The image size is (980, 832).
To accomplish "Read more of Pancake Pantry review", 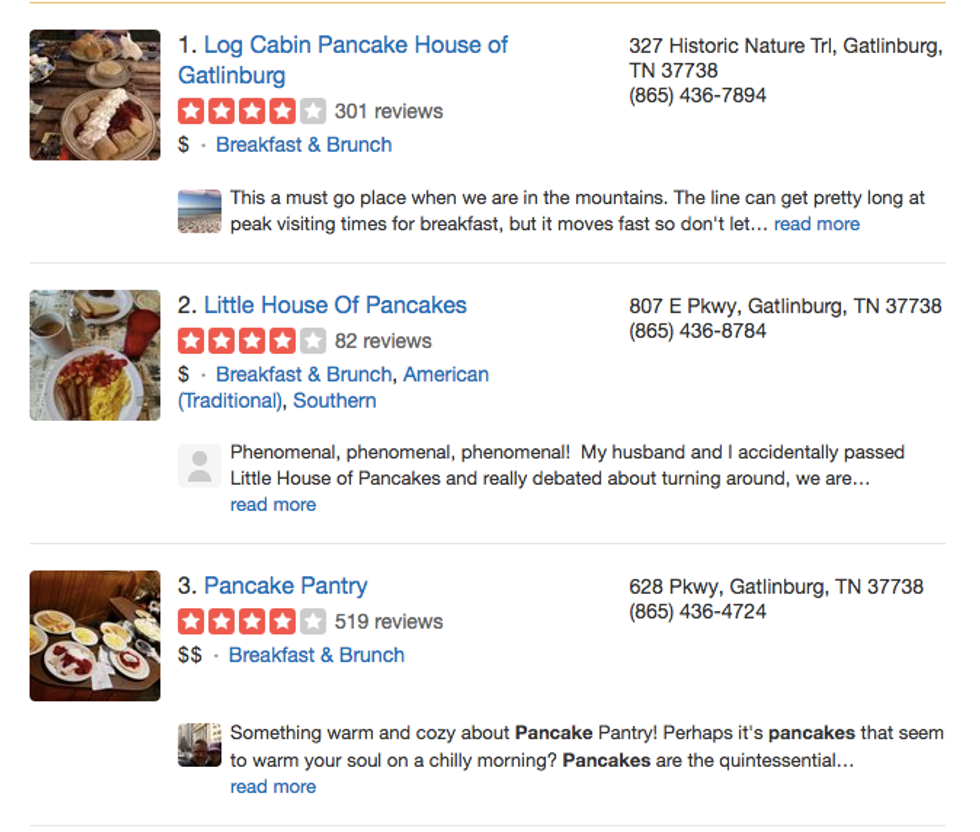I will coord(272,787).
